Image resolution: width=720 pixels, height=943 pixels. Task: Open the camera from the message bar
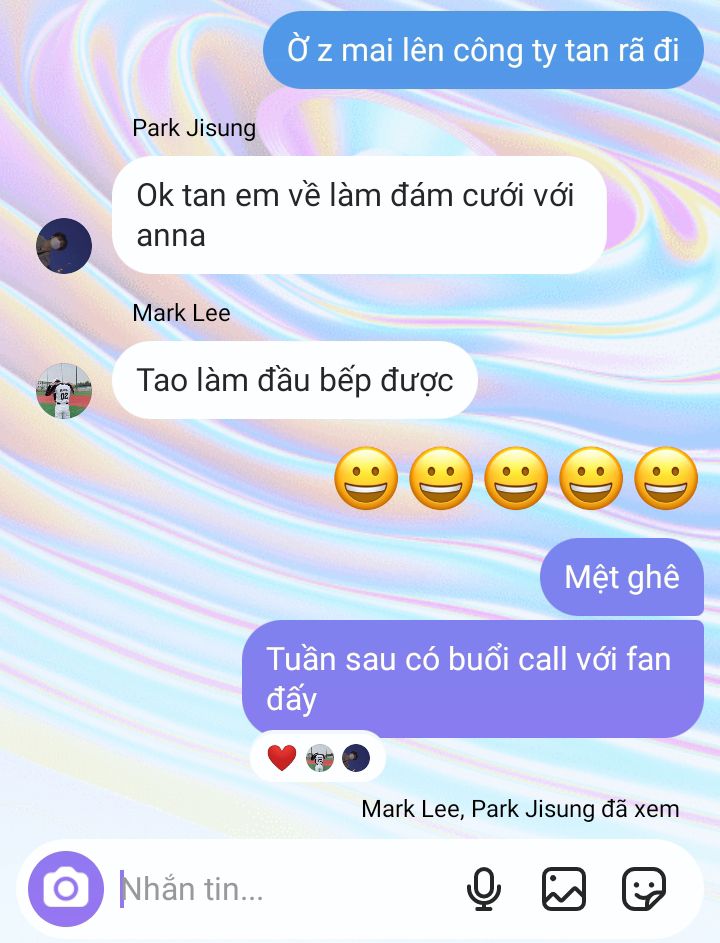click(66, 889)
